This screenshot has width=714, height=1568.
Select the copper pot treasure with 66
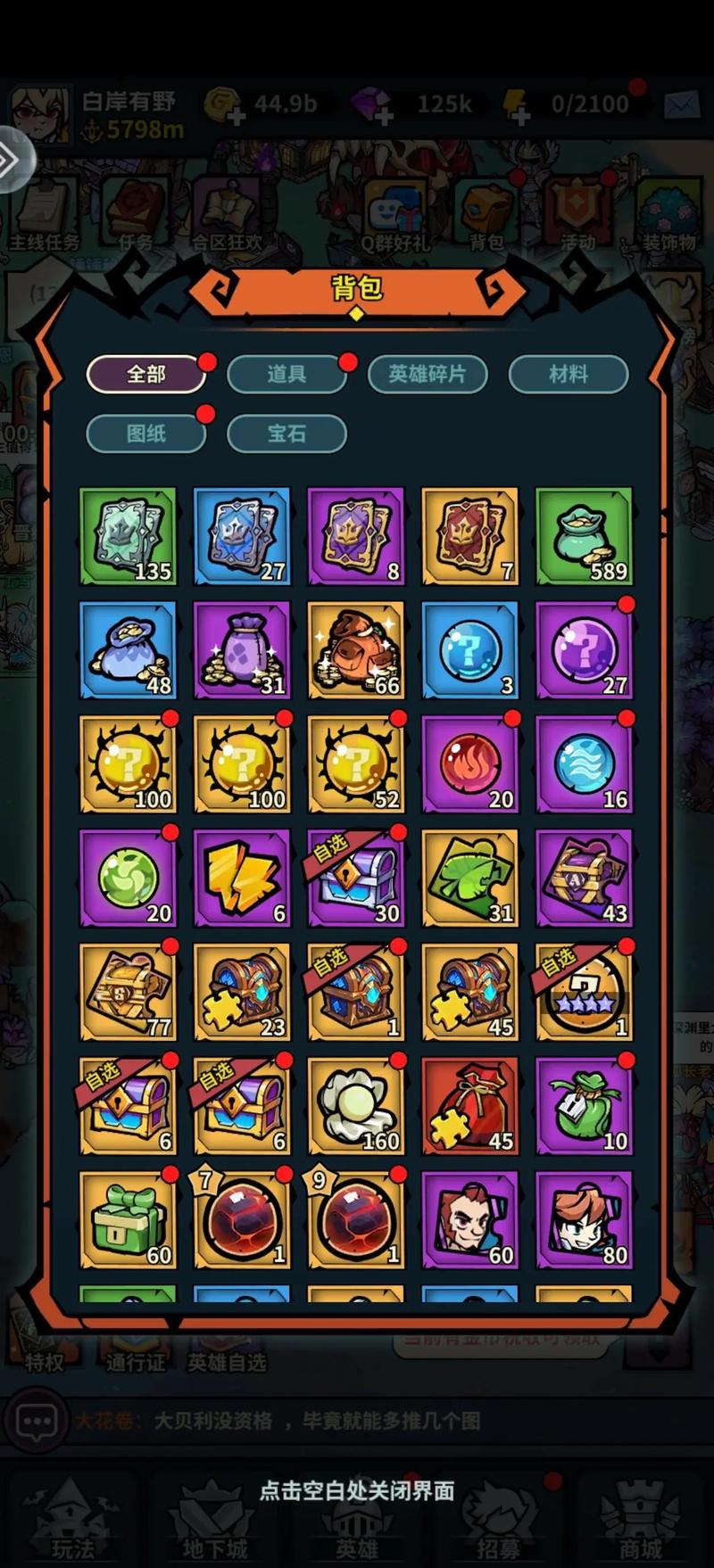(356, 649)
